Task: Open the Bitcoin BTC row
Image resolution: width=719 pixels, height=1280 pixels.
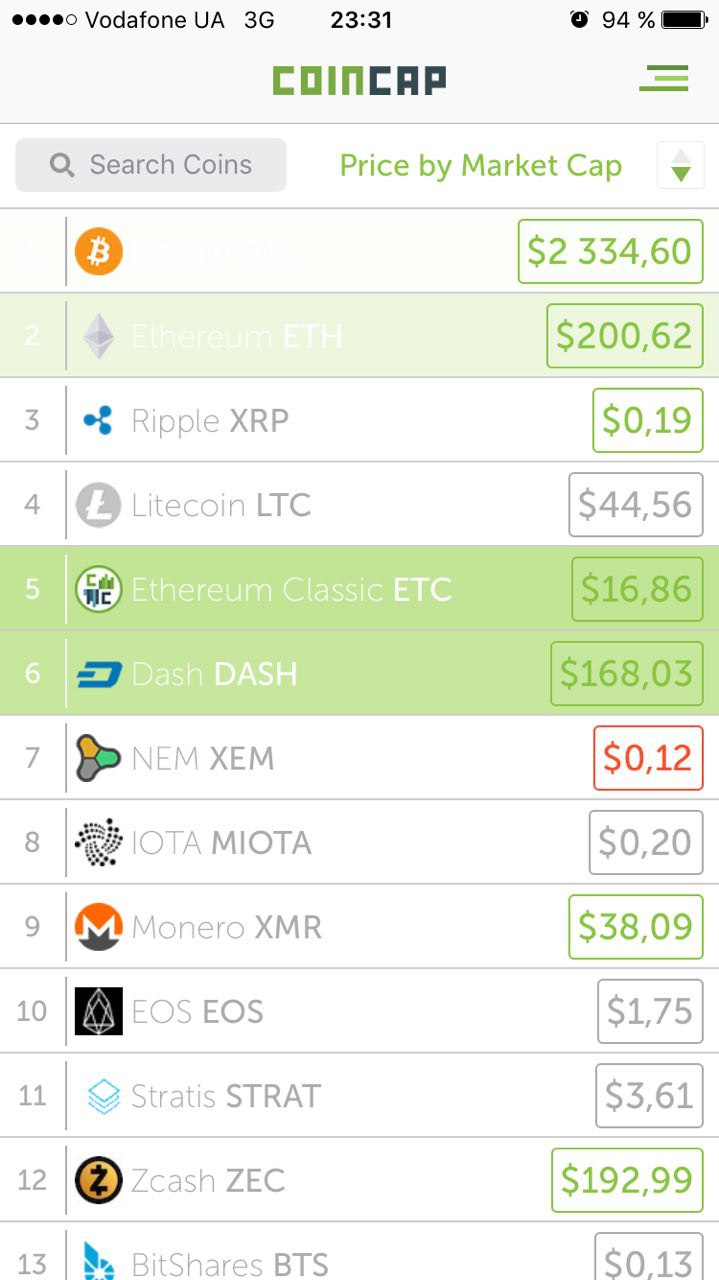Action: point(359,251)
